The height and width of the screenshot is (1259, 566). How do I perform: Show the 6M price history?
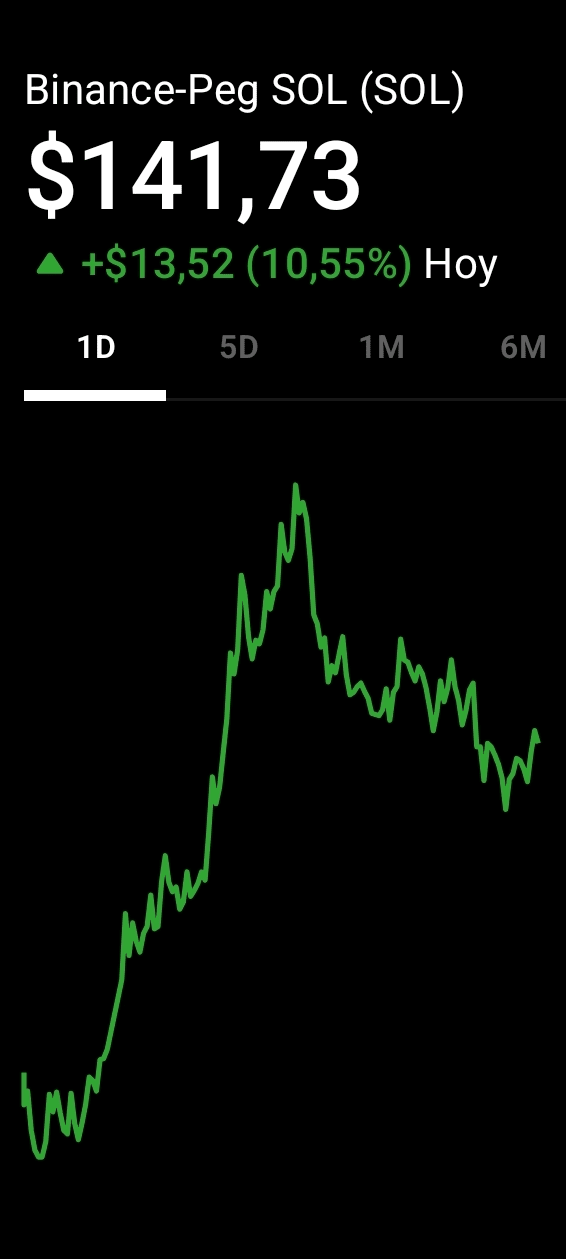point(524,348)
